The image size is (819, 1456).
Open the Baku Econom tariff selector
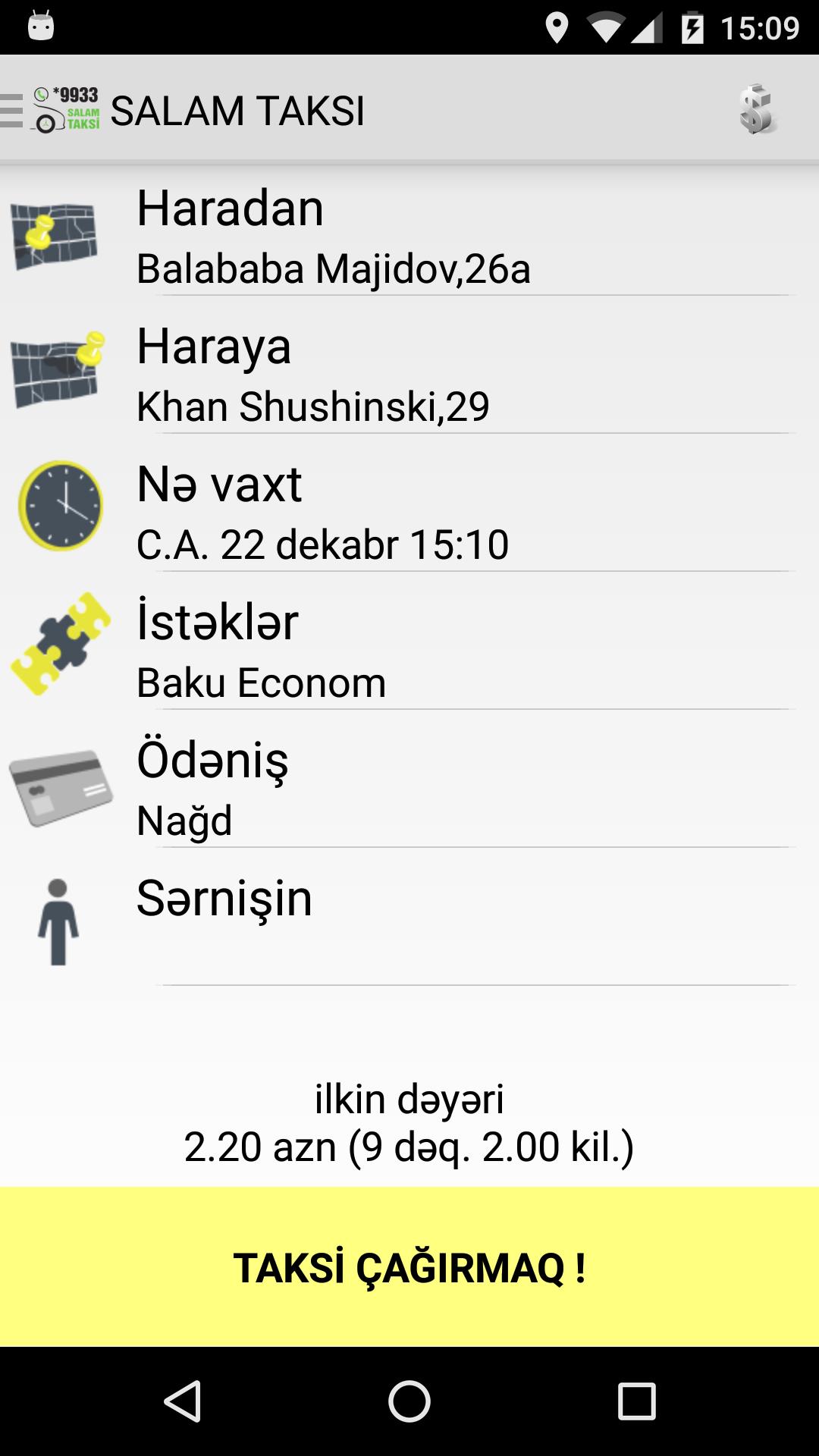470,682
